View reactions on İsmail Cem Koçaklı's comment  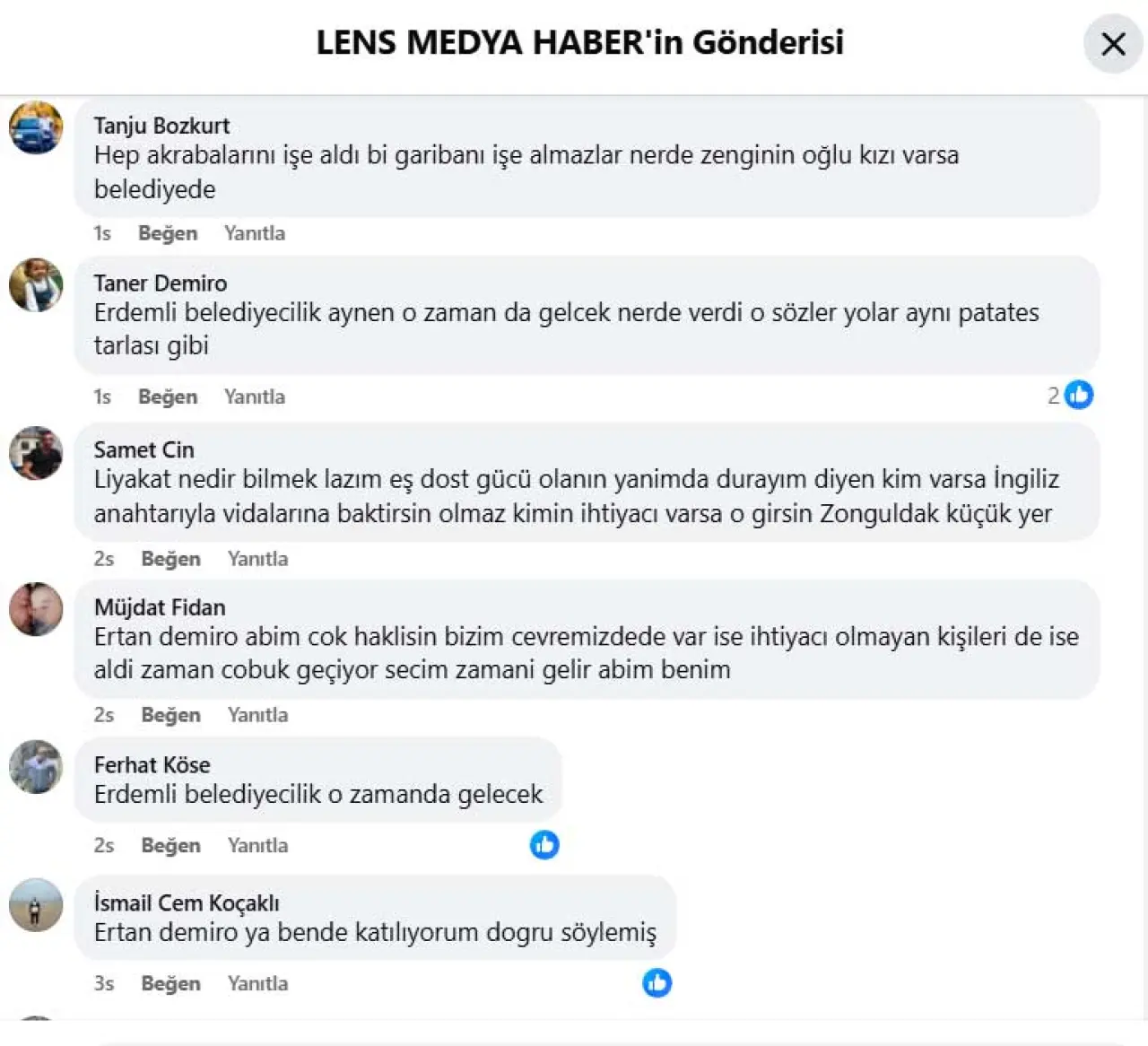tap(657, 982)
